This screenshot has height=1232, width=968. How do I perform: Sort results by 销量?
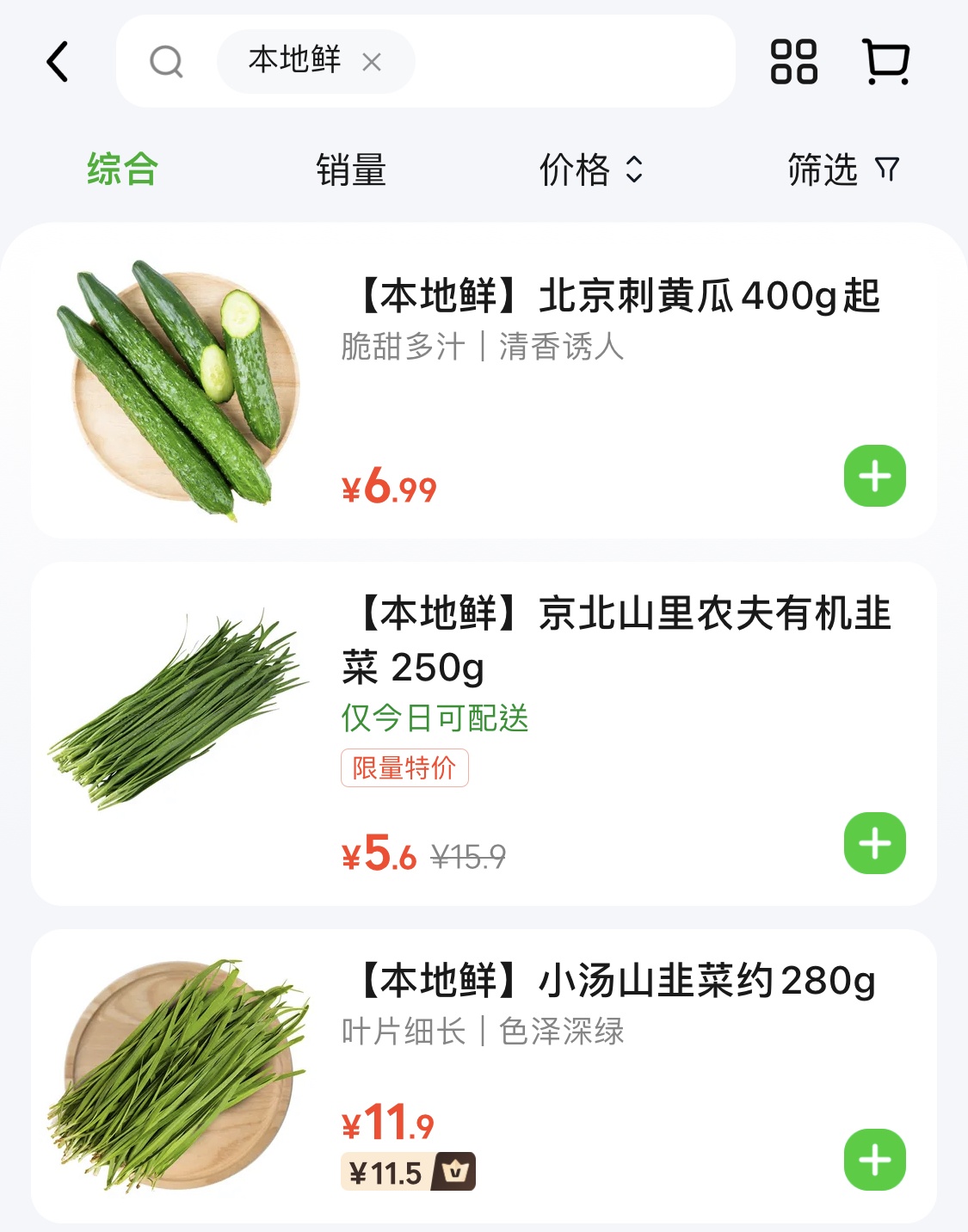coord(350,169)
